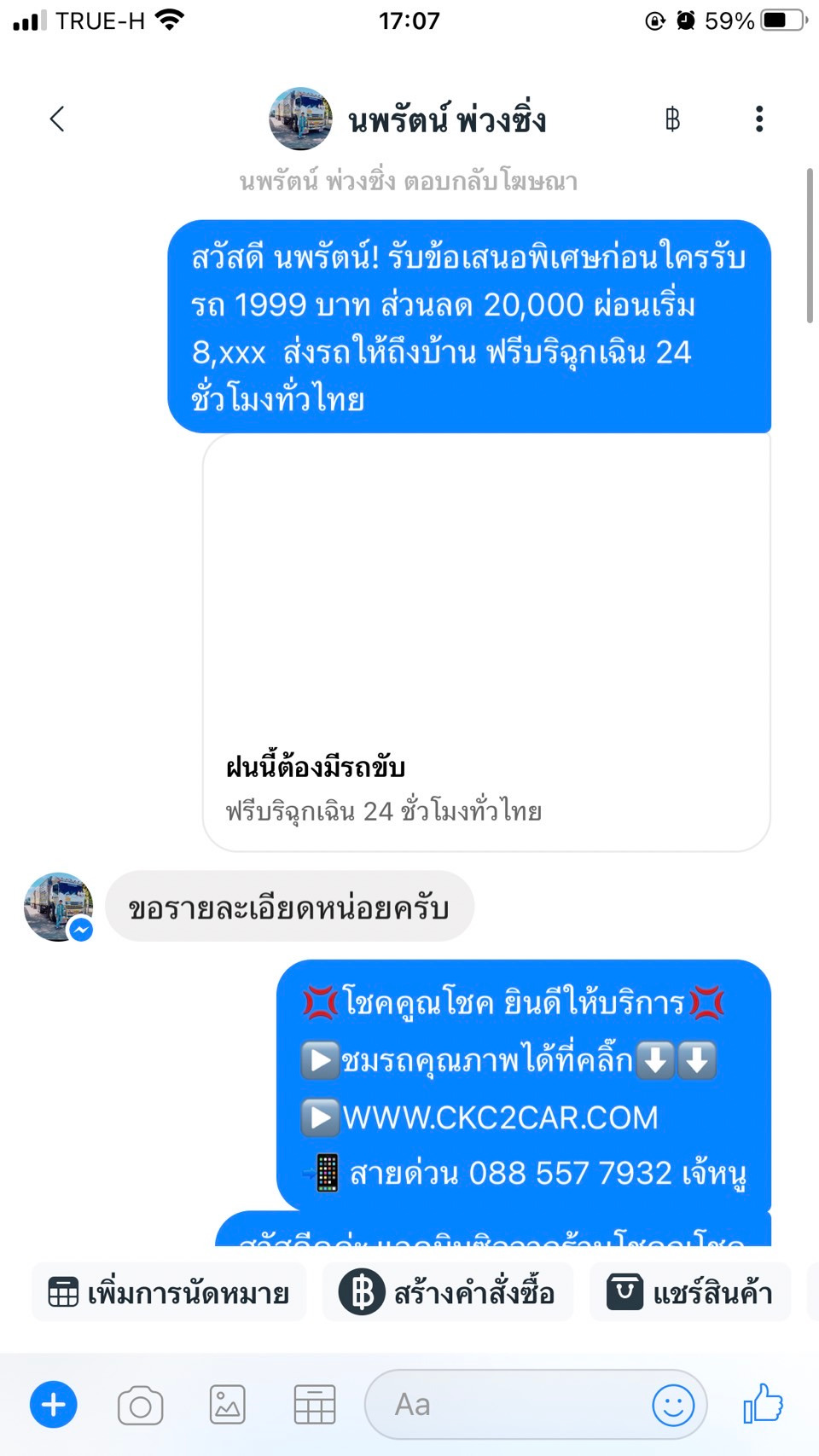Image resolution: width=819 pixels, height=1456 pixels.
Task: Open the ฝนนี้ต้องมีรถขับ ad card
Action: pos(486,641)
